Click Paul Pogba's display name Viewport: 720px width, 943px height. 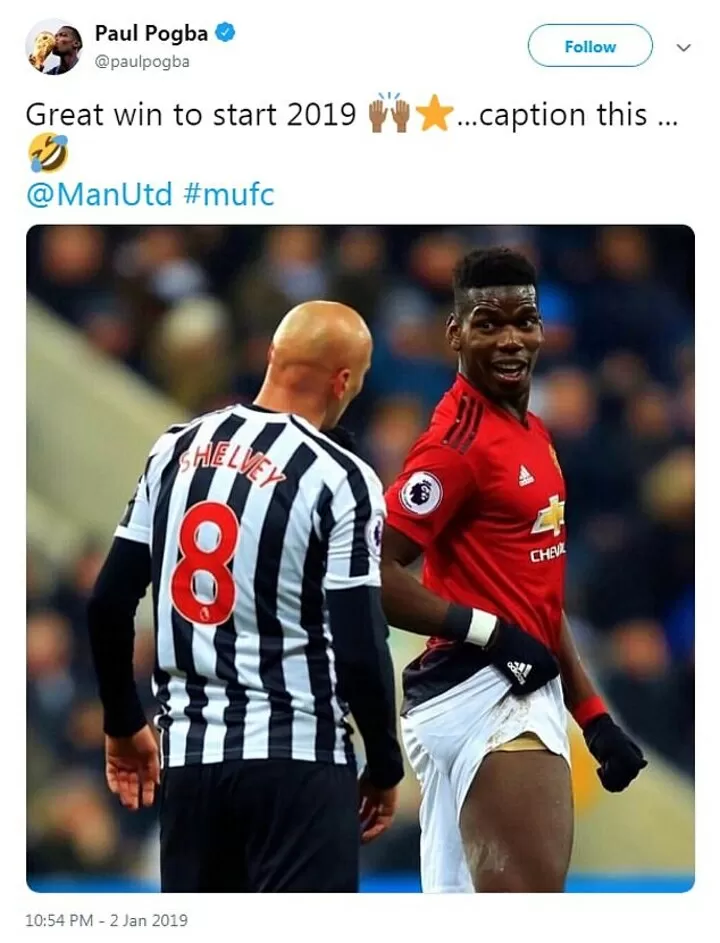click(152, 30)
